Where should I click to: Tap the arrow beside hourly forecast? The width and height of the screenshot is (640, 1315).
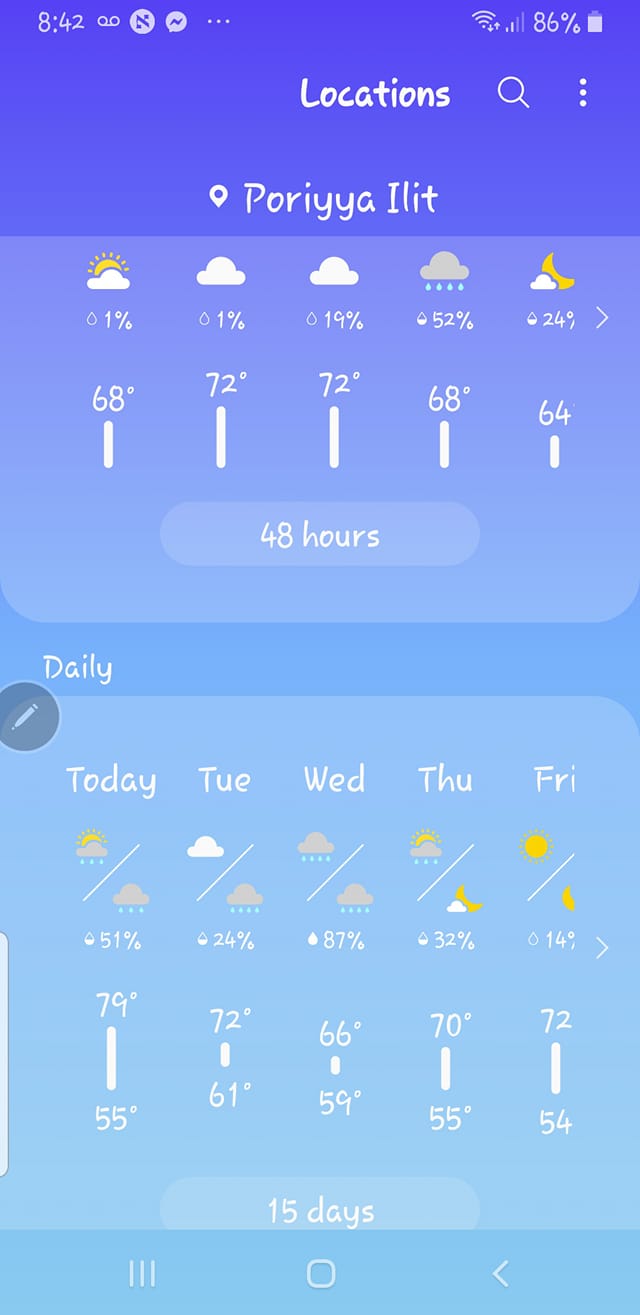pyautogui.click(x=601, y=319)
